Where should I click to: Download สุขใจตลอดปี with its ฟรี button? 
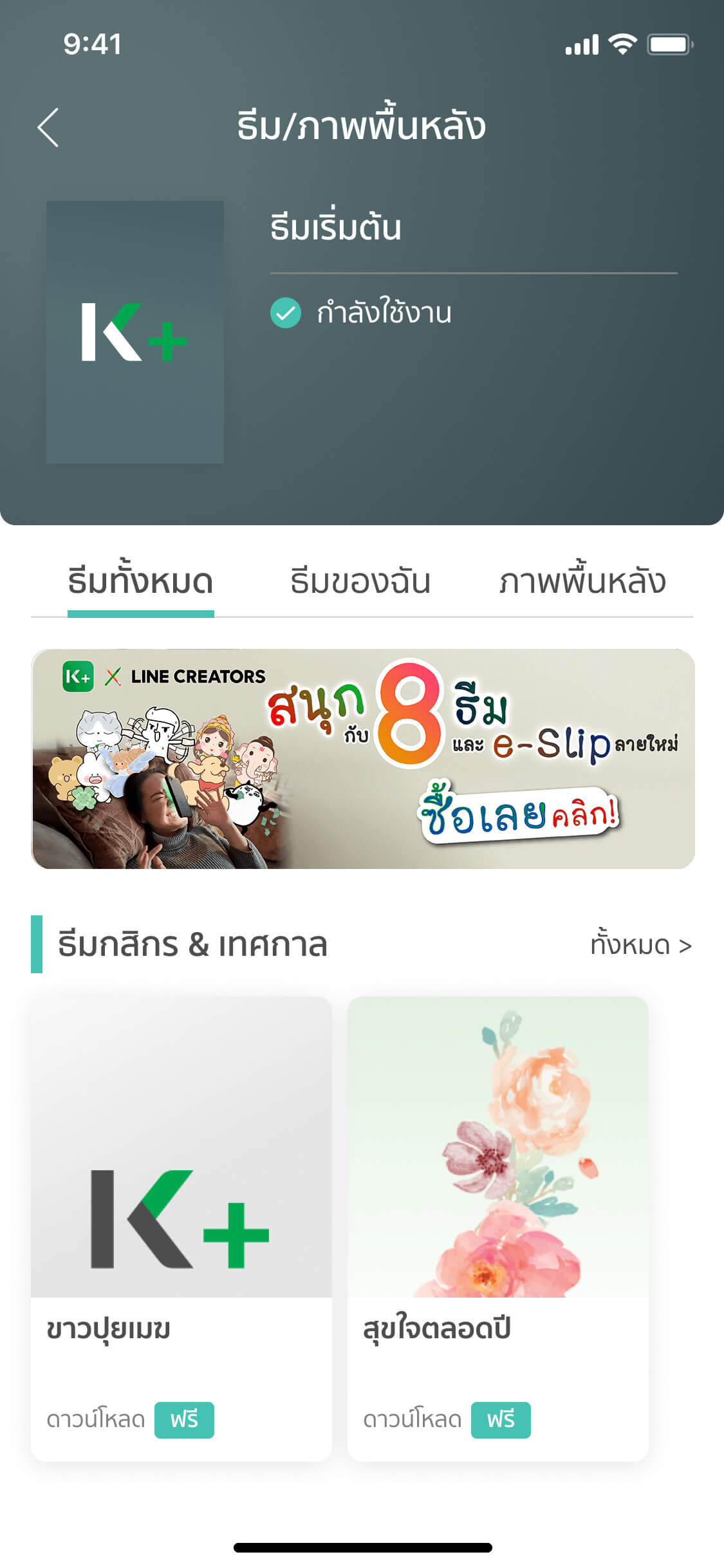click(x=501, y=1419)
